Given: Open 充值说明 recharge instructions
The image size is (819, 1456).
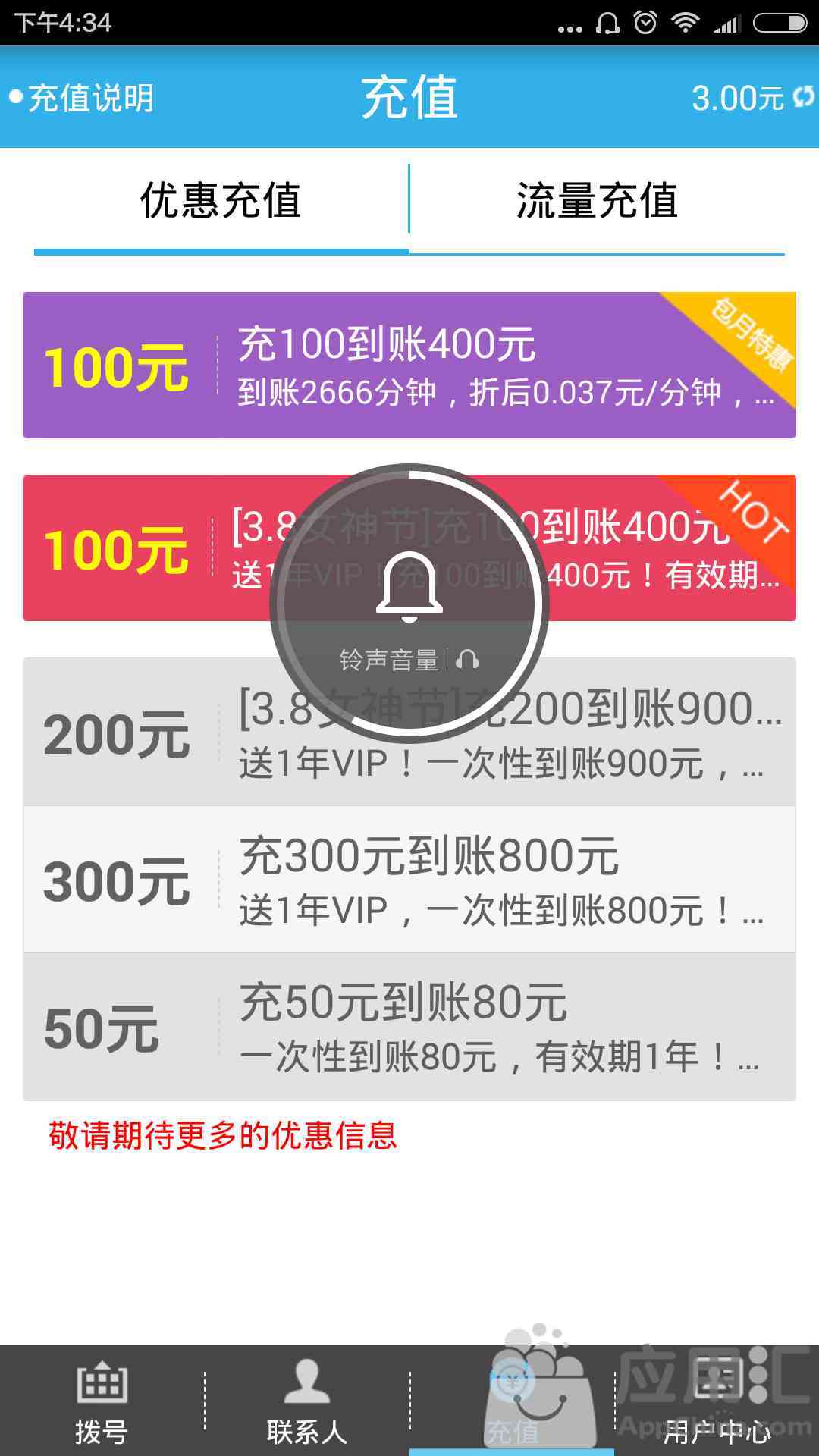Looking at the screenshot, I should tap(82, 99).
